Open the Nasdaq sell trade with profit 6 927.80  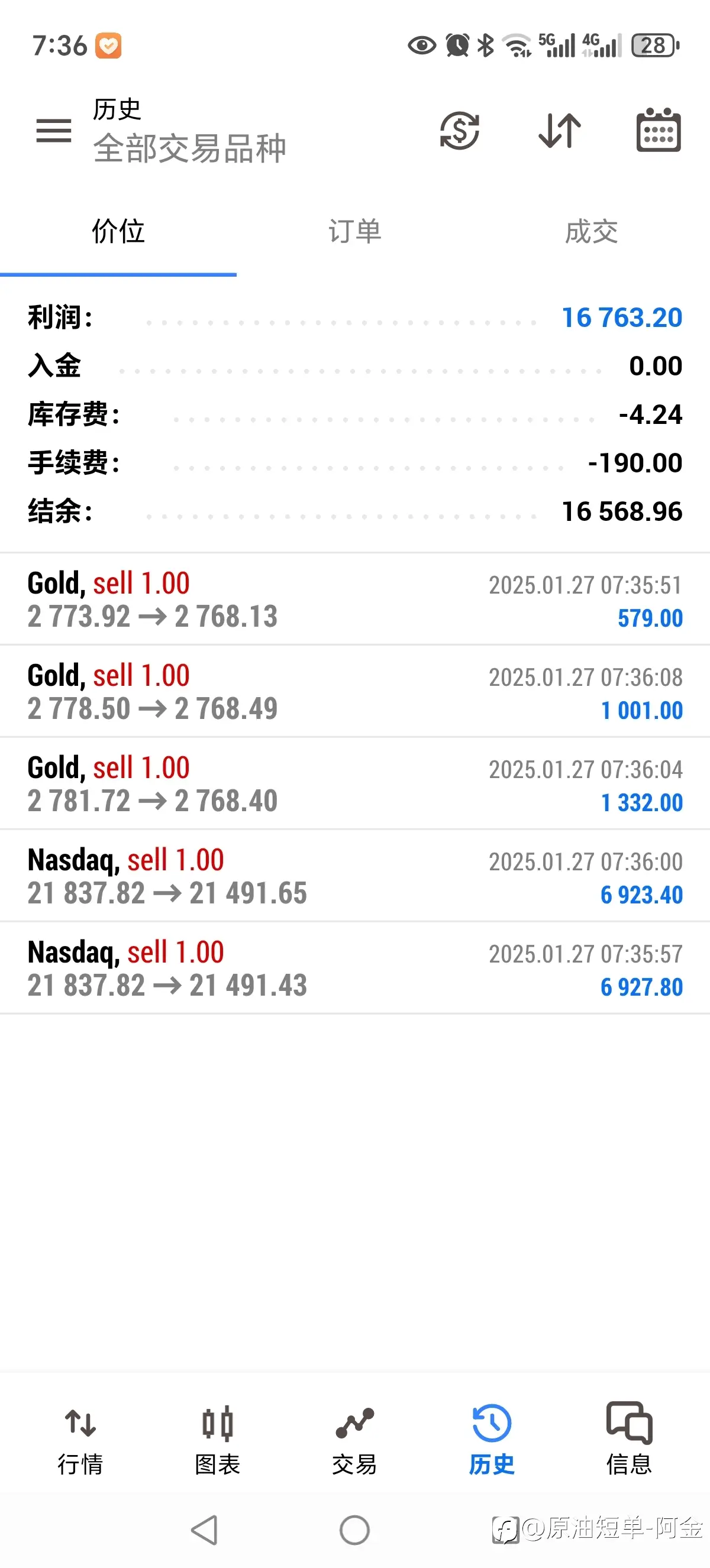pos(355,968)
